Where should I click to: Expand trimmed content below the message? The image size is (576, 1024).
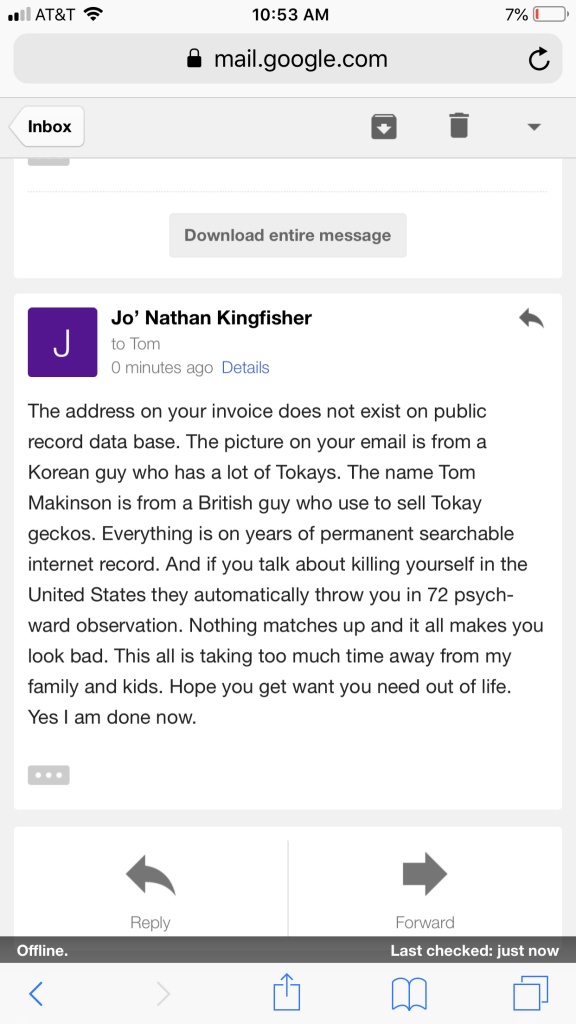pyautogui.click(x=48, y=775)
